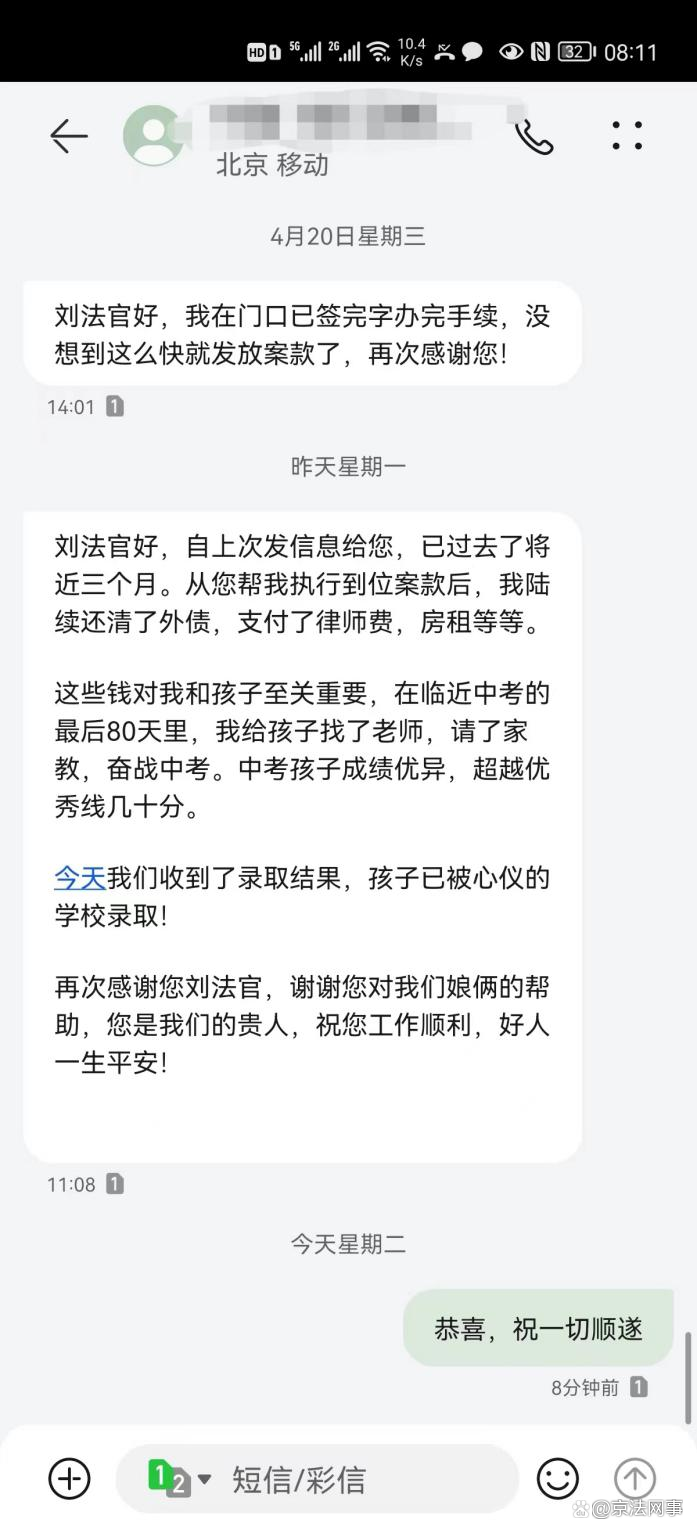Open the contact avatar
This screenshot has width=697, height=1533.
pos(152,136)
